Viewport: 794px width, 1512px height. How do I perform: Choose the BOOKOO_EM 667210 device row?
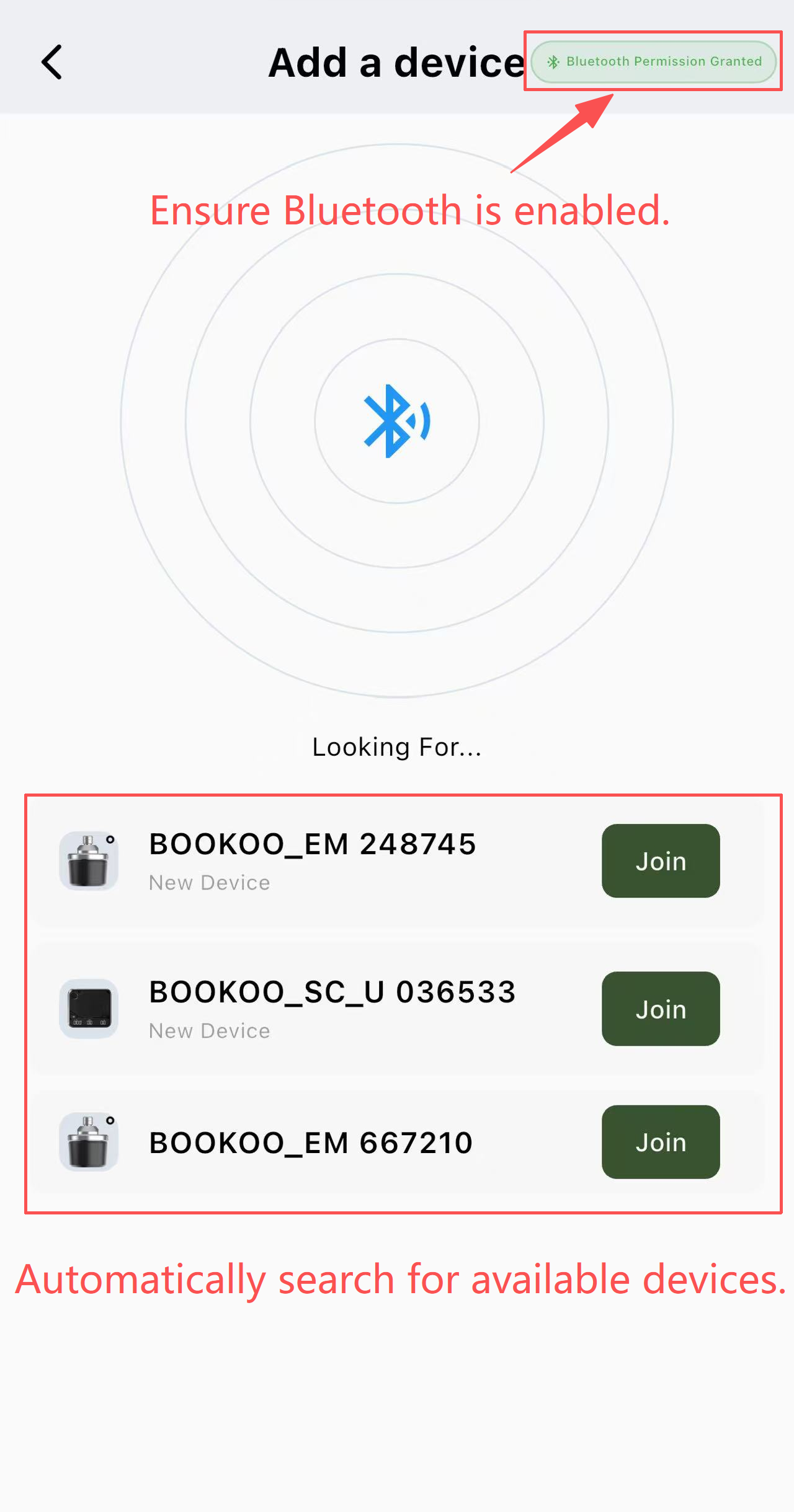[x=311, y=1142]
